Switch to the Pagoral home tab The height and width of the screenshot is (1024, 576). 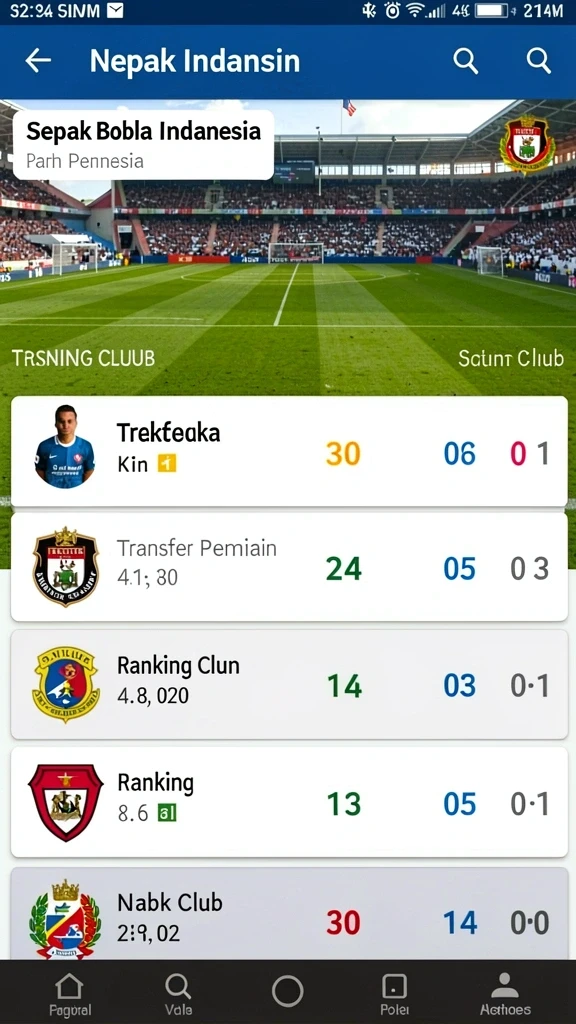(x=70, y=995)
